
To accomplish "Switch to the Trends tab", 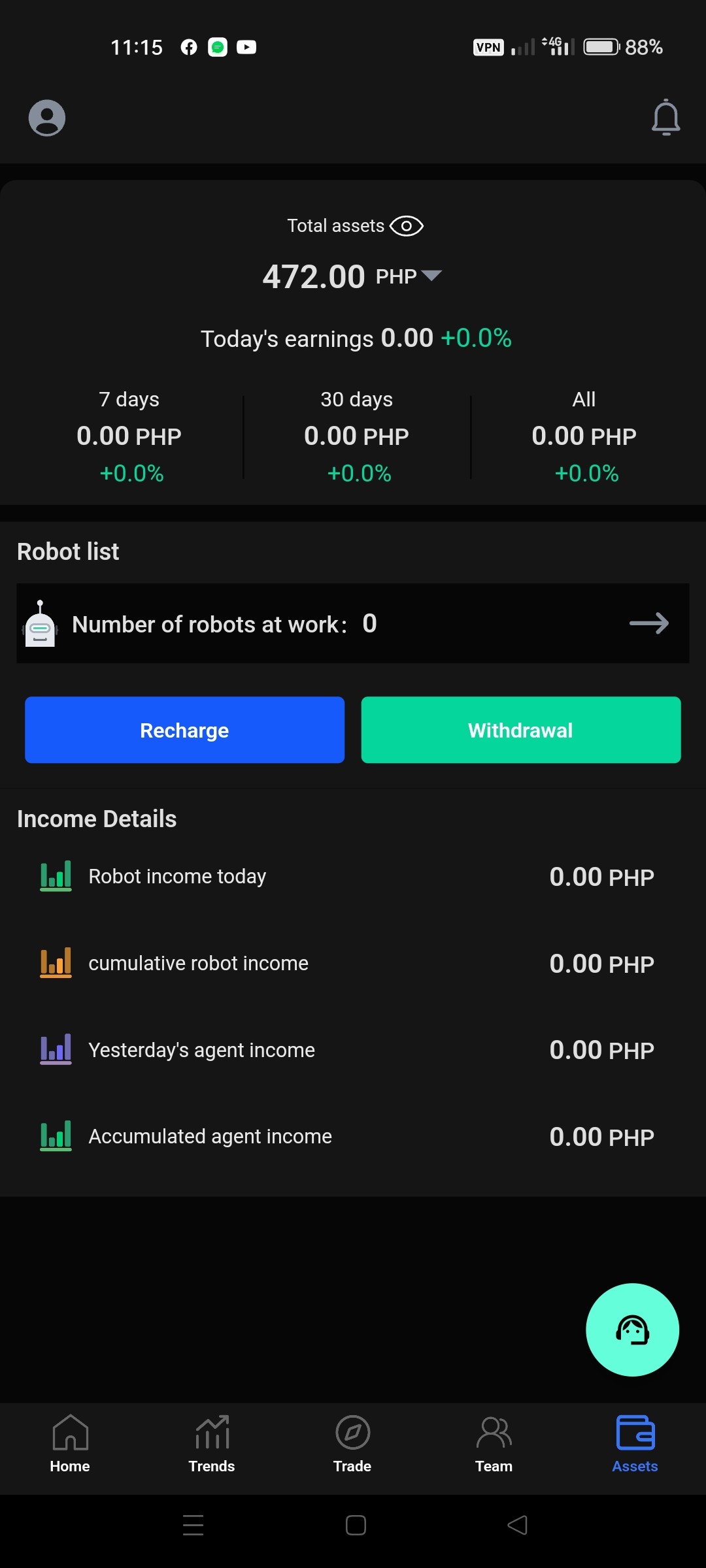I will coord(212,1444).
